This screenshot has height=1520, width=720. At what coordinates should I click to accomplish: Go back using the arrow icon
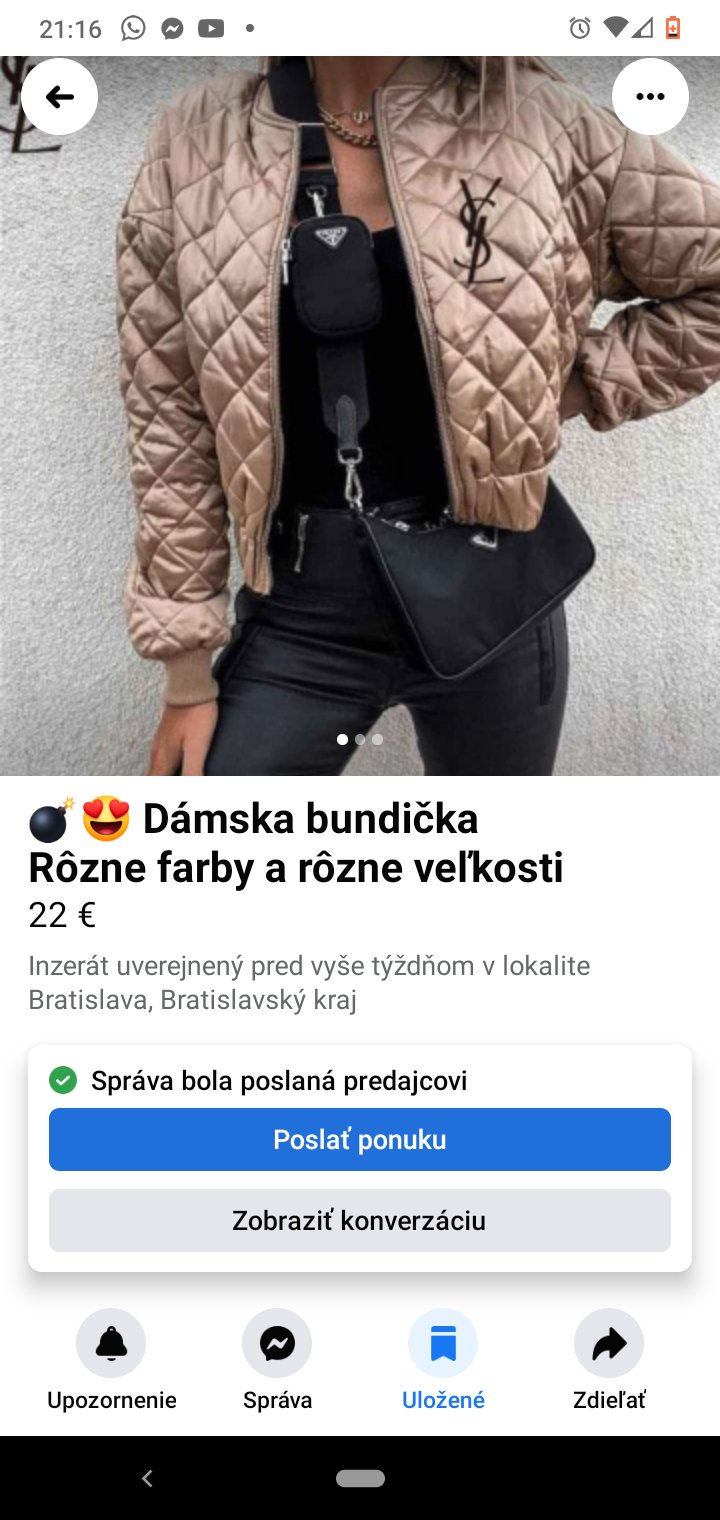tap(60, 97)
